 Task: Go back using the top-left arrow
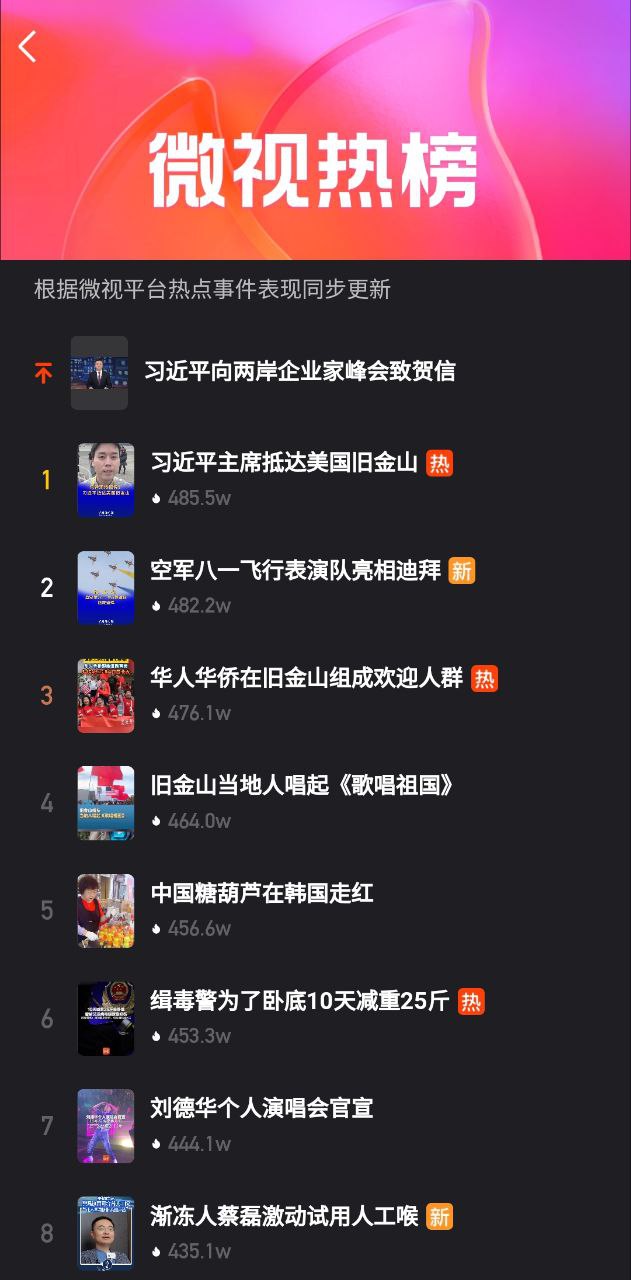(x=28, y=46)
